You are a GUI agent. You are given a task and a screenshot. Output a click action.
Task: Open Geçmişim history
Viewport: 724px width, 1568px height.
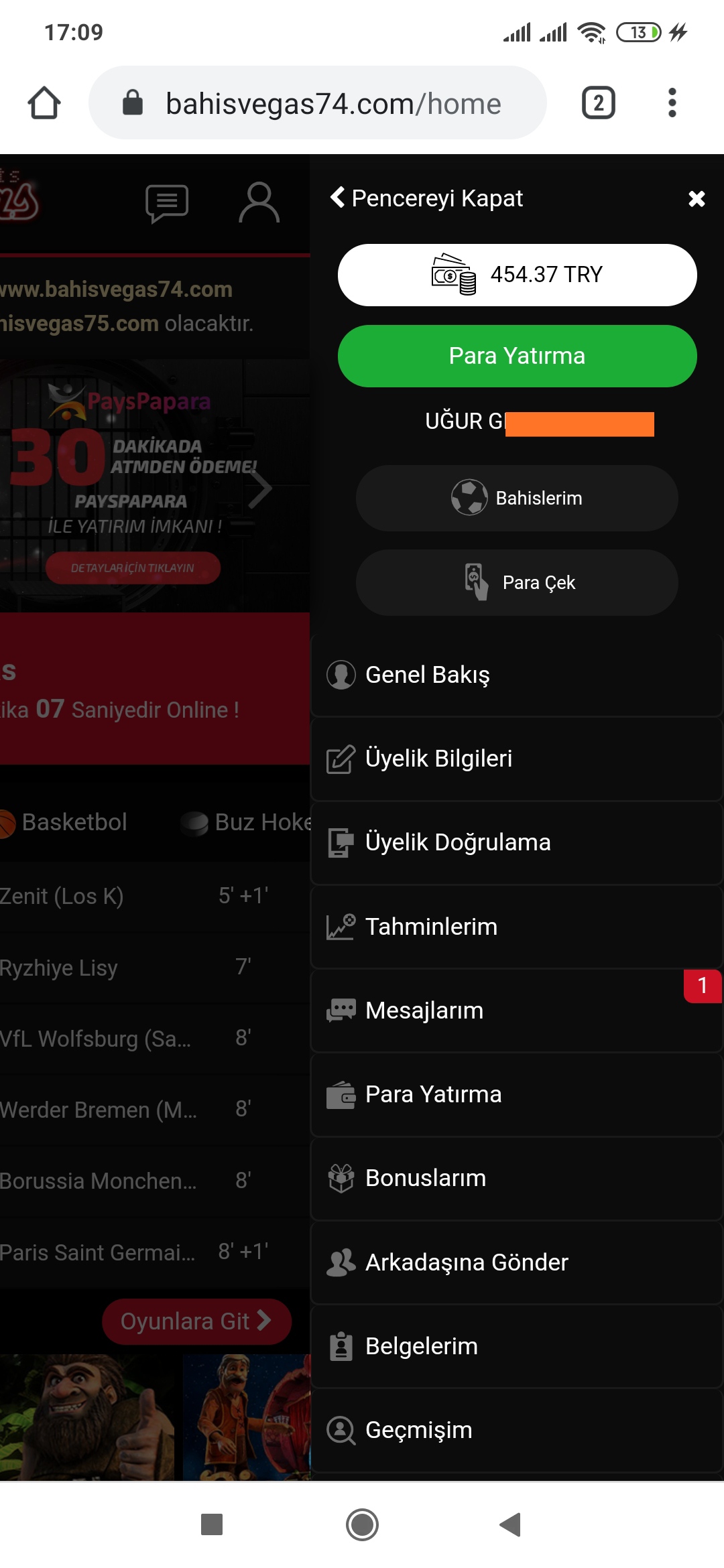click(x=517, y=1430)
